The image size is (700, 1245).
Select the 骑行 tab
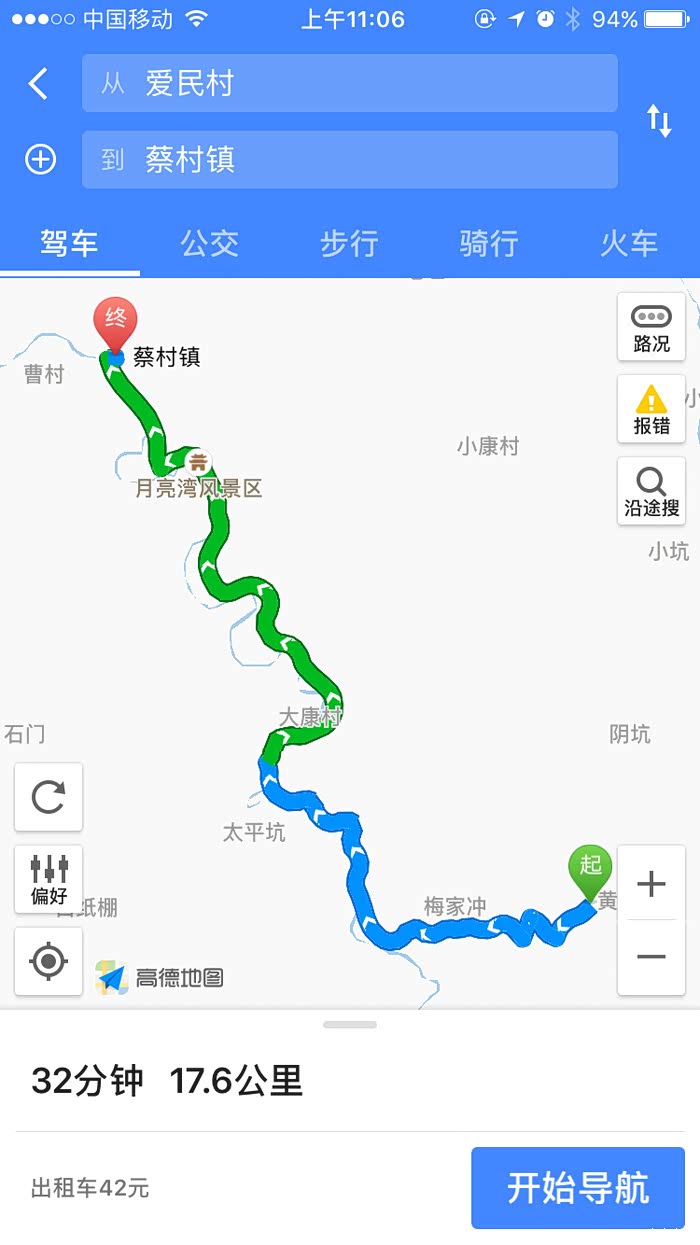(x=489, y=243)
